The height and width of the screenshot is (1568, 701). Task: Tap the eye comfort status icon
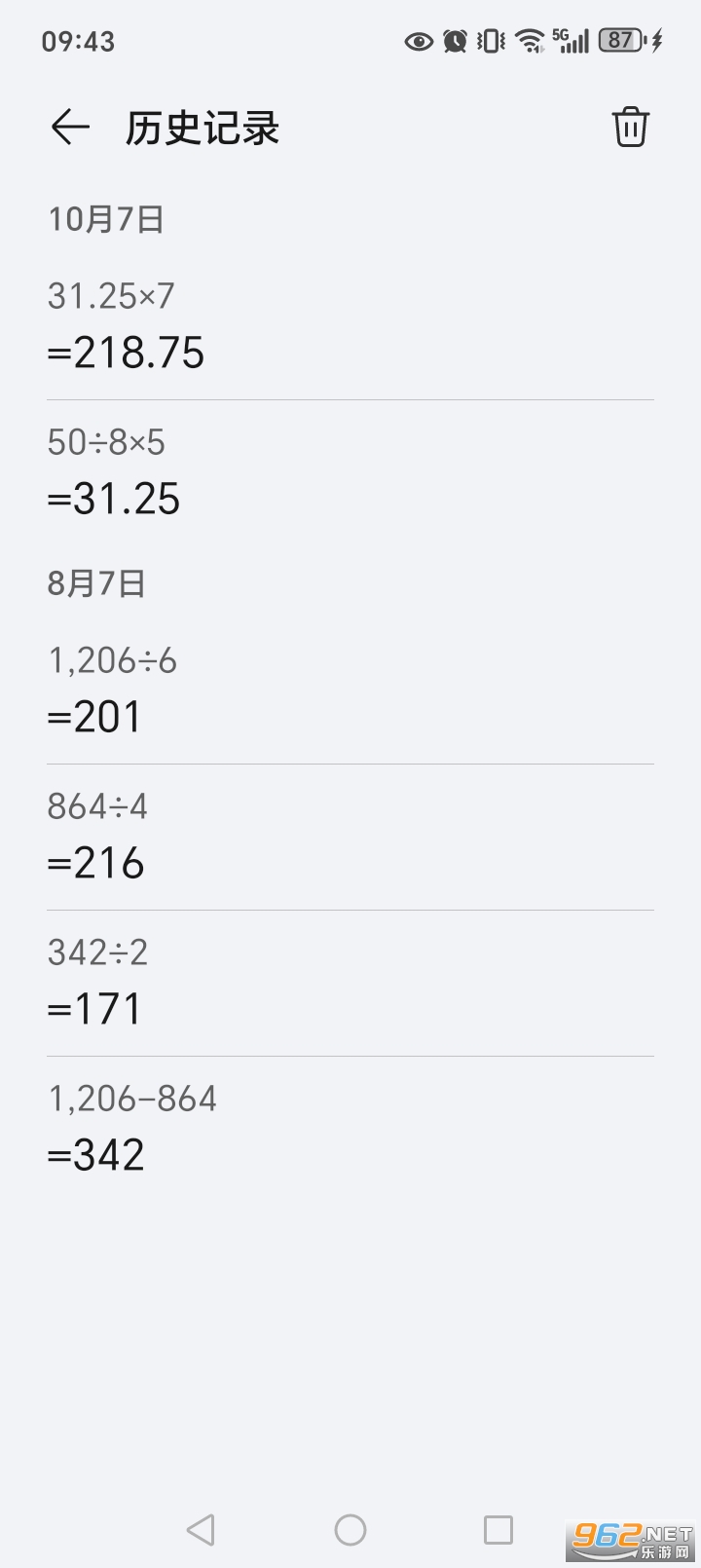tap(417, 40)
